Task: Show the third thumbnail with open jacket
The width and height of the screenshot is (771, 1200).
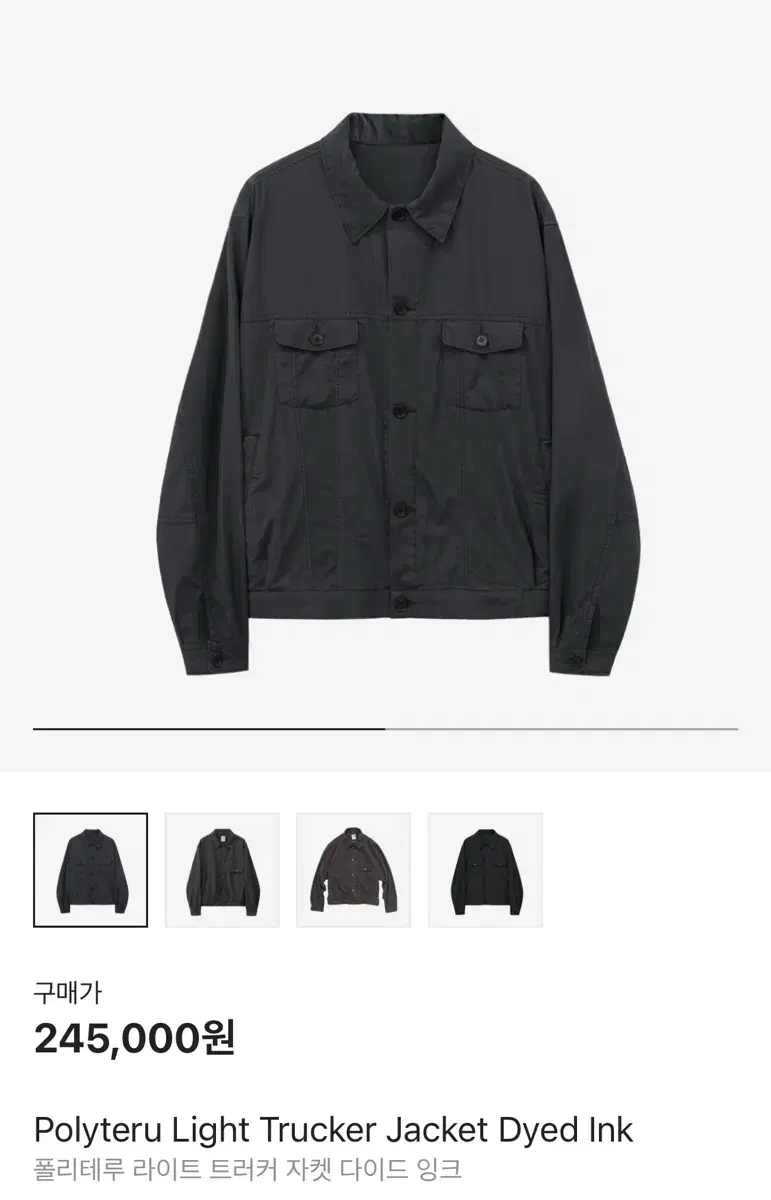Action: click(x=353, y=870)
